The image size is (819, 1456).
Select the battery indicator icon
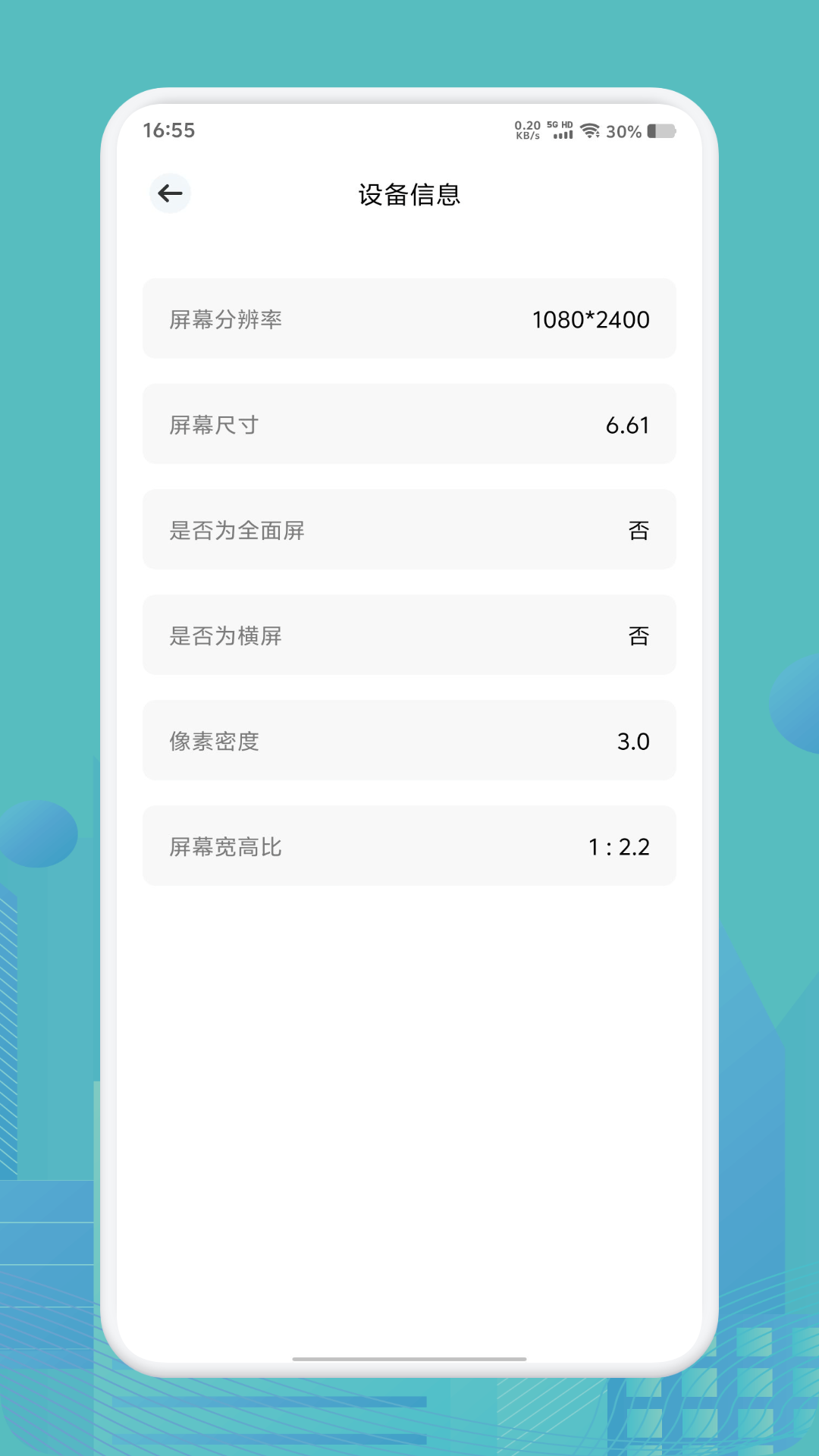pyautogui.click(x=661, y=130)
